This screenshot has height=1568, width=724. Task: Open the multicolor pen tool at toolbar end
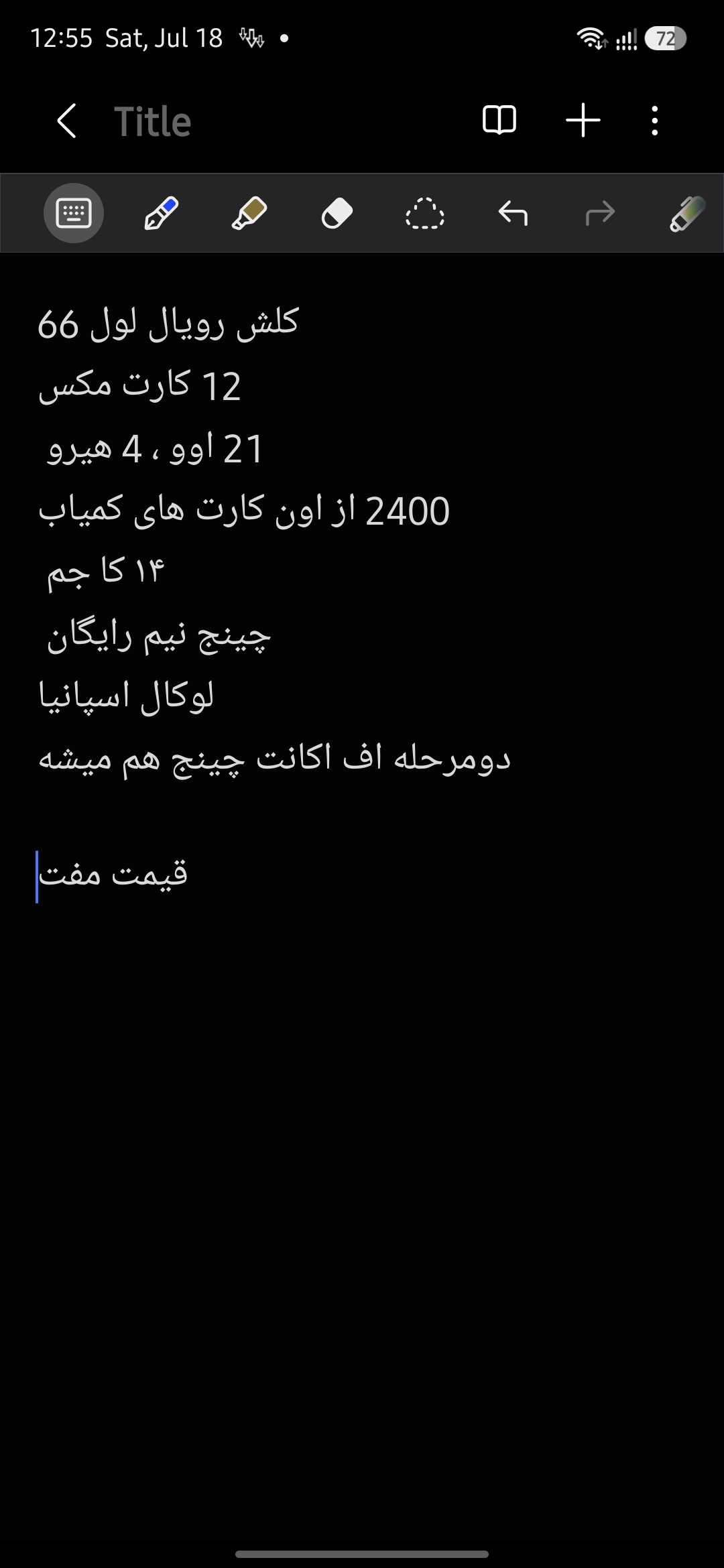(688, 214)
